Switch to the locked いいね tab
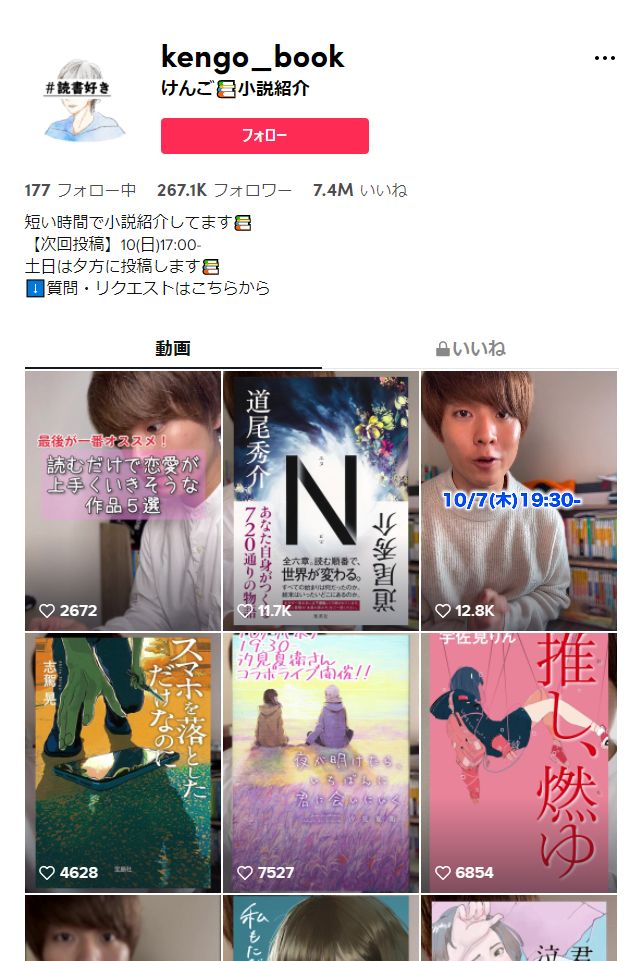The height and width of the screenshot is (961, 644). (x=470, y=349)
